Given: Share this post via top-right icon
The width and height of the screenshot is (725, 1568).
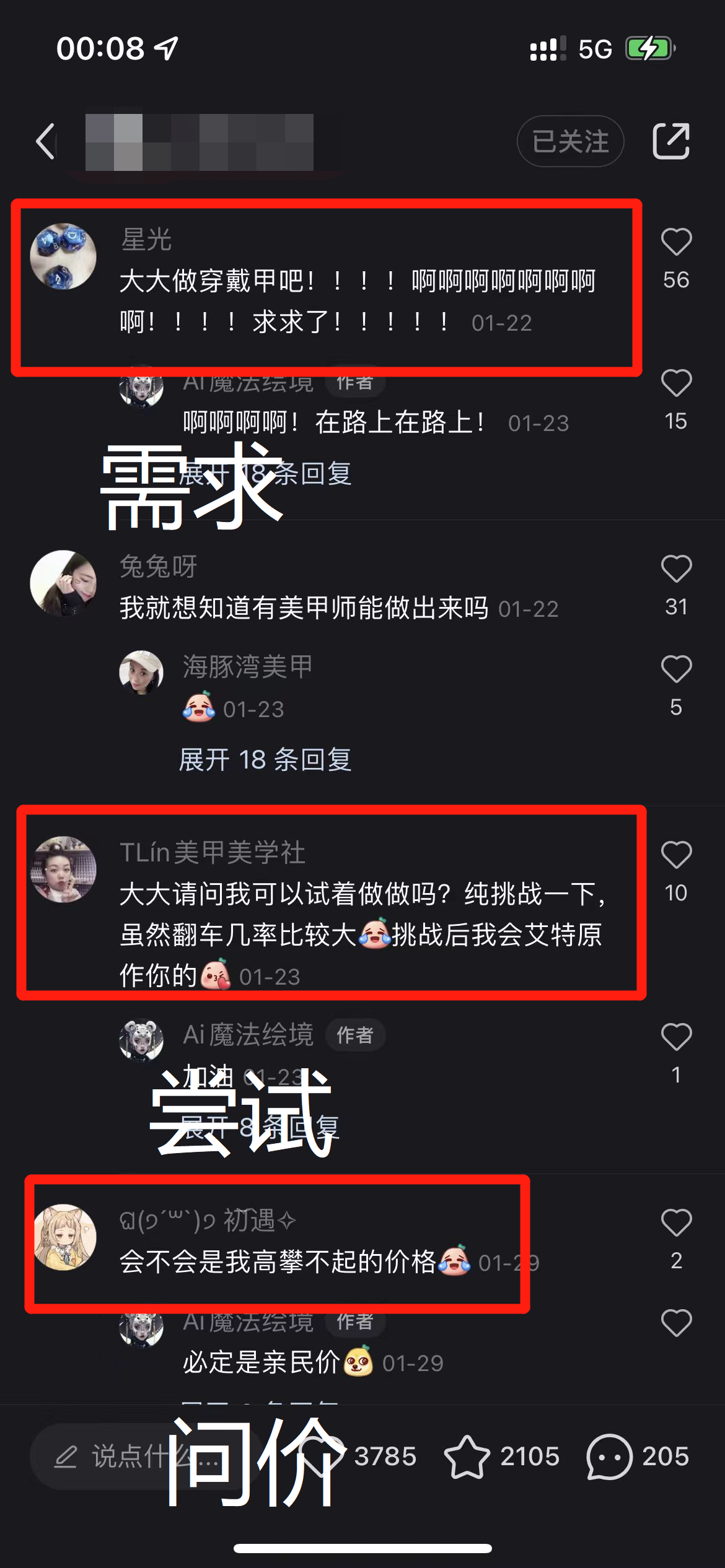Looking at the screenshot, I should tap(671, 141).
